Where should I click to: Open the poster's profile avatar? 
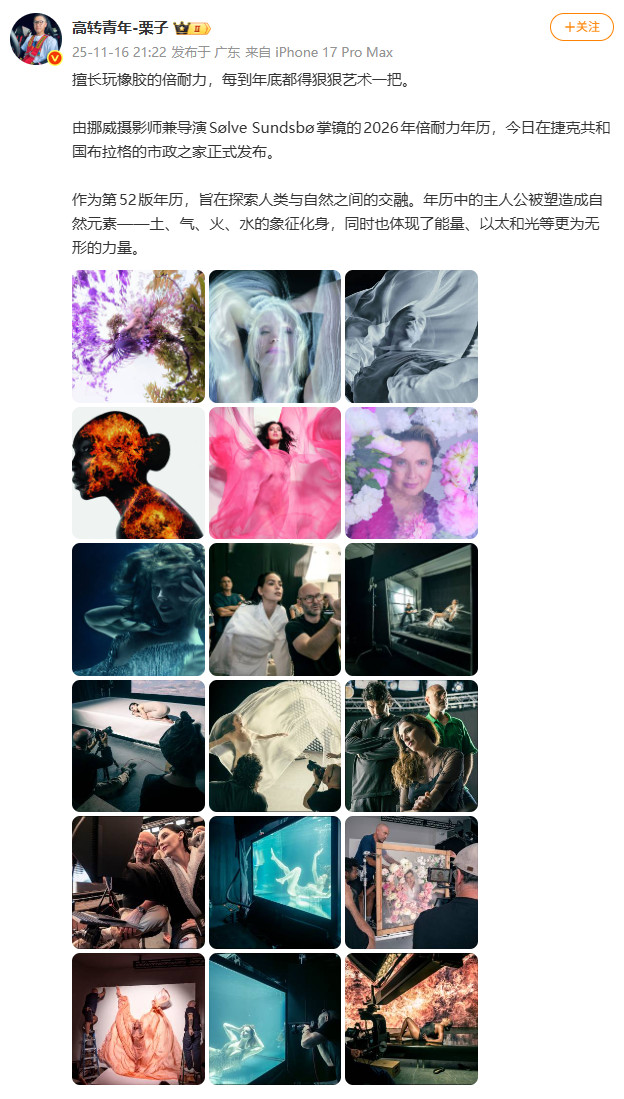coord(36,39)
